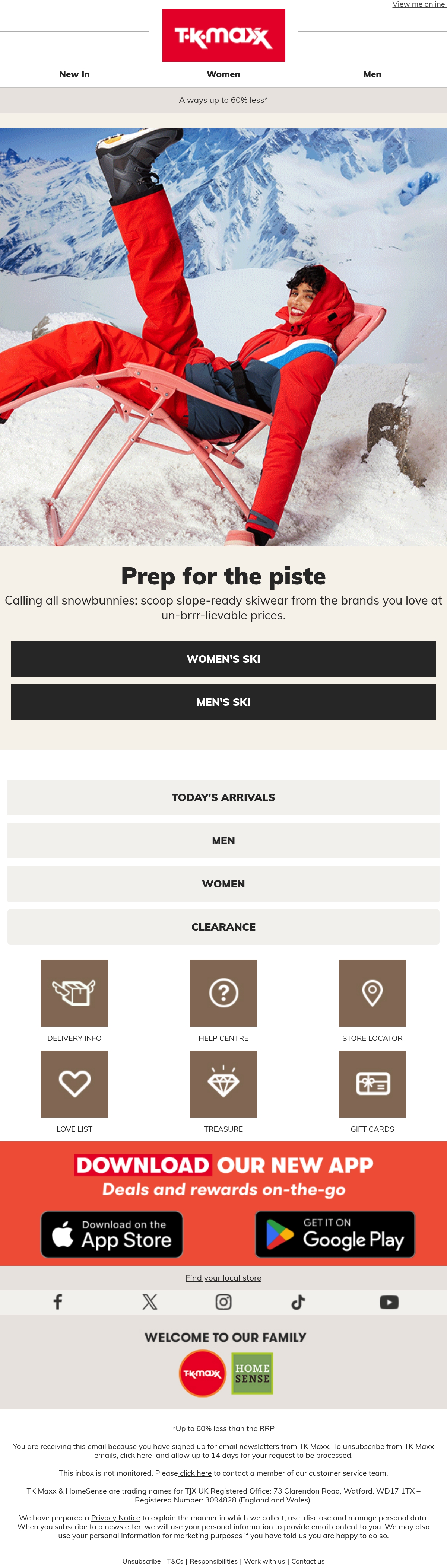Shop the MEN'S SKI button
Screen dimensions: 447x1568
tap(223, 702)
